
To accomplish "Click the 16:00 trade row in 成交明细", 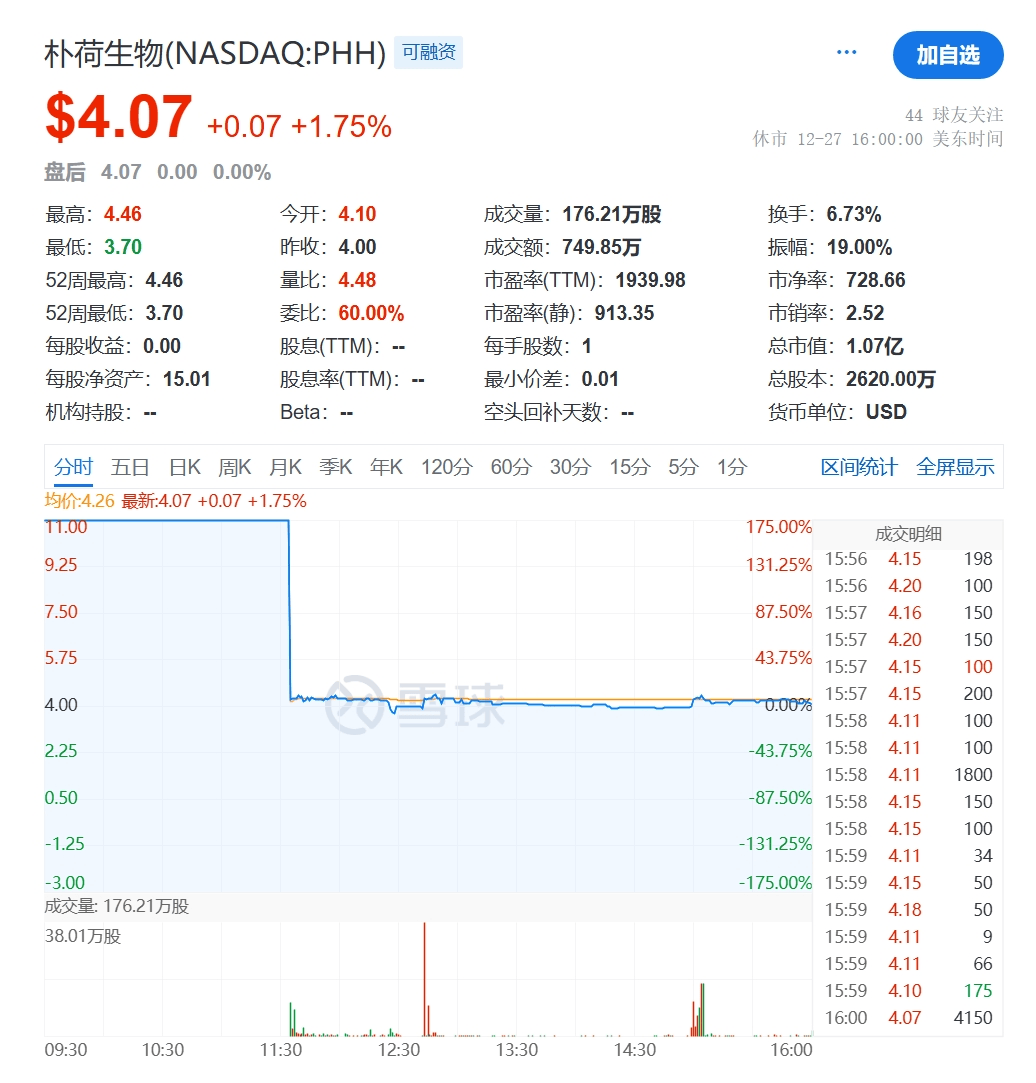I will [x=908, y=1017].
